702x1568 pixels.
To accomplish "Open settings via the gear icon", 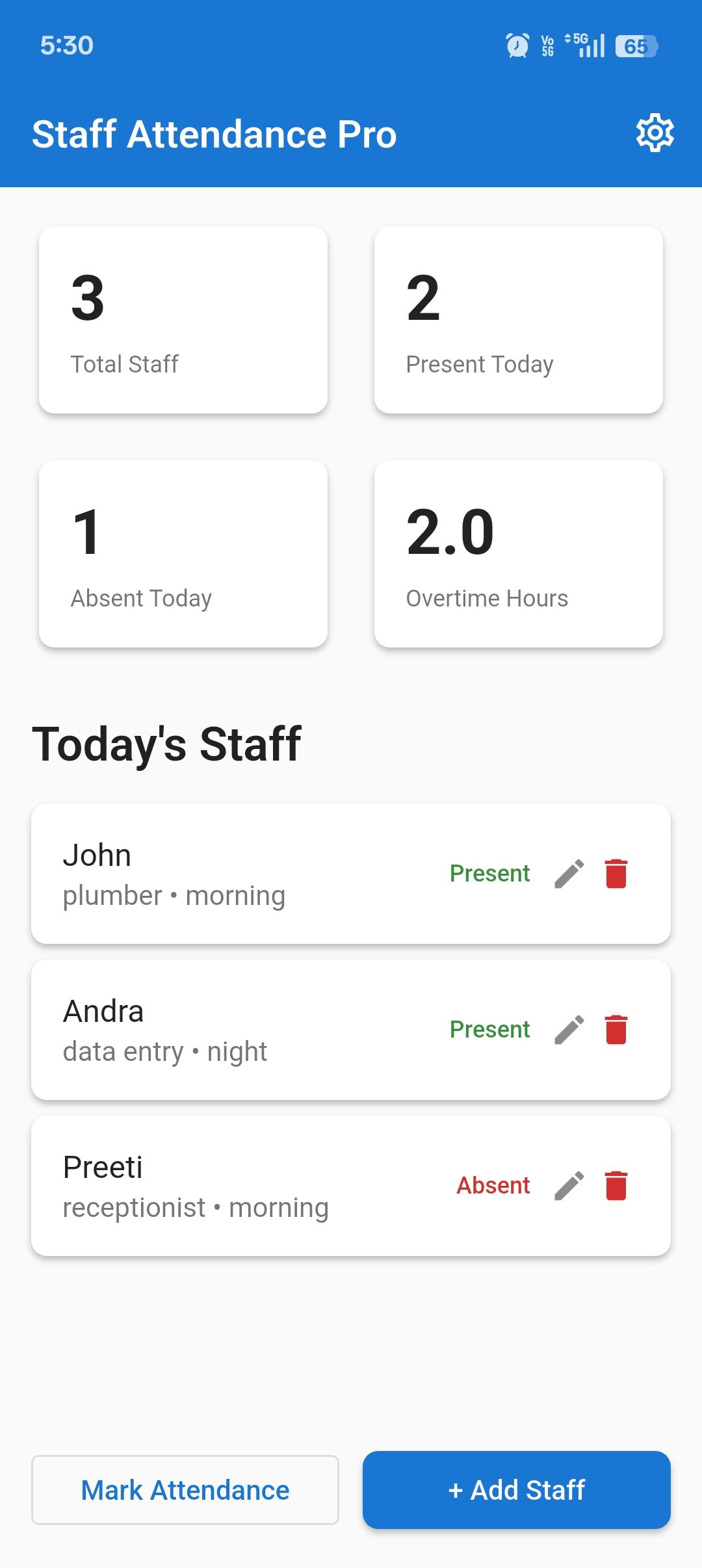I will pos(655,133).
